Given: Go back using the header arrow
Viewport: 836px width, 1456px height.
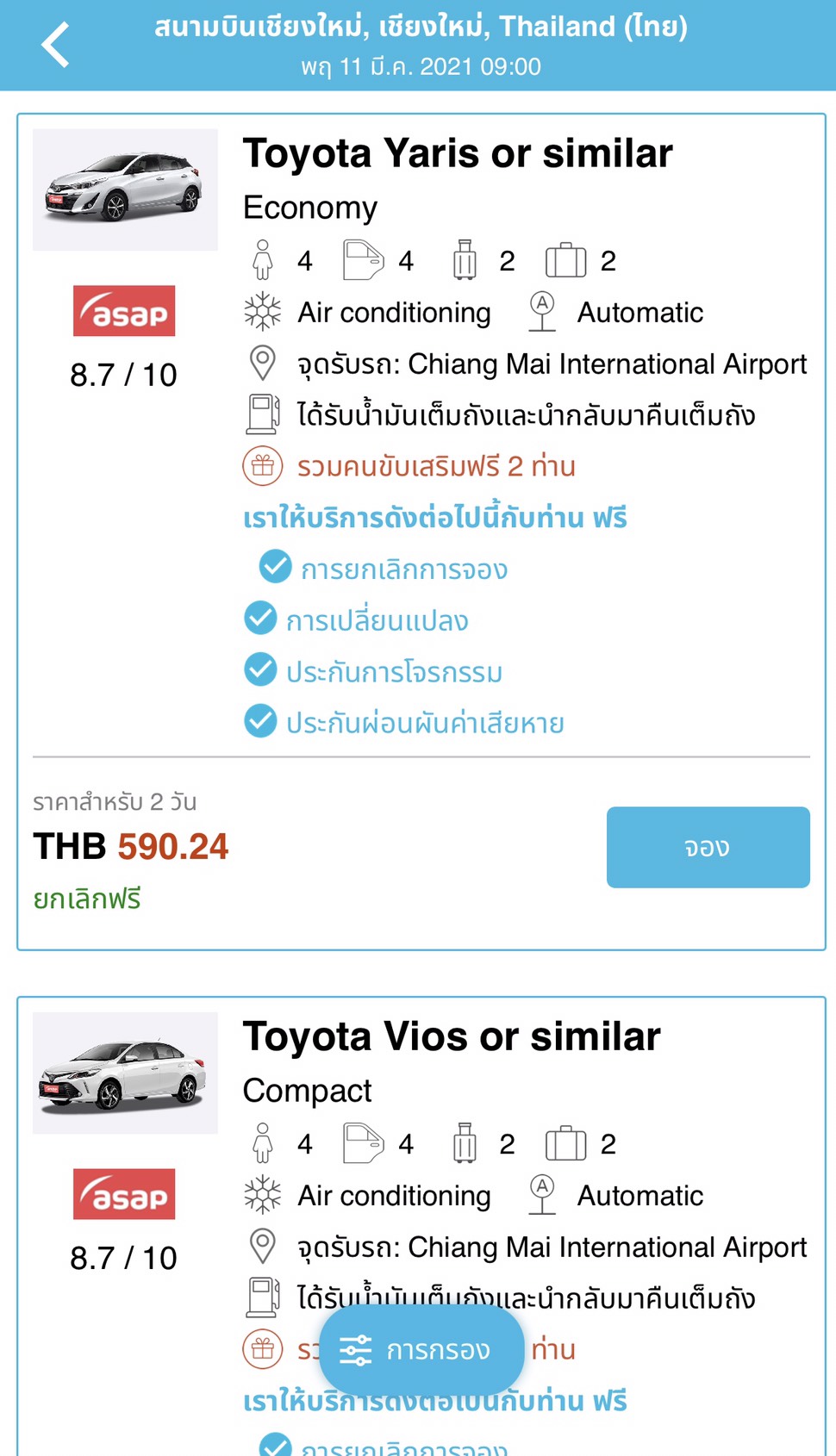Looking at the screenshot, I should pyautogui.click(x=55, y=45).
